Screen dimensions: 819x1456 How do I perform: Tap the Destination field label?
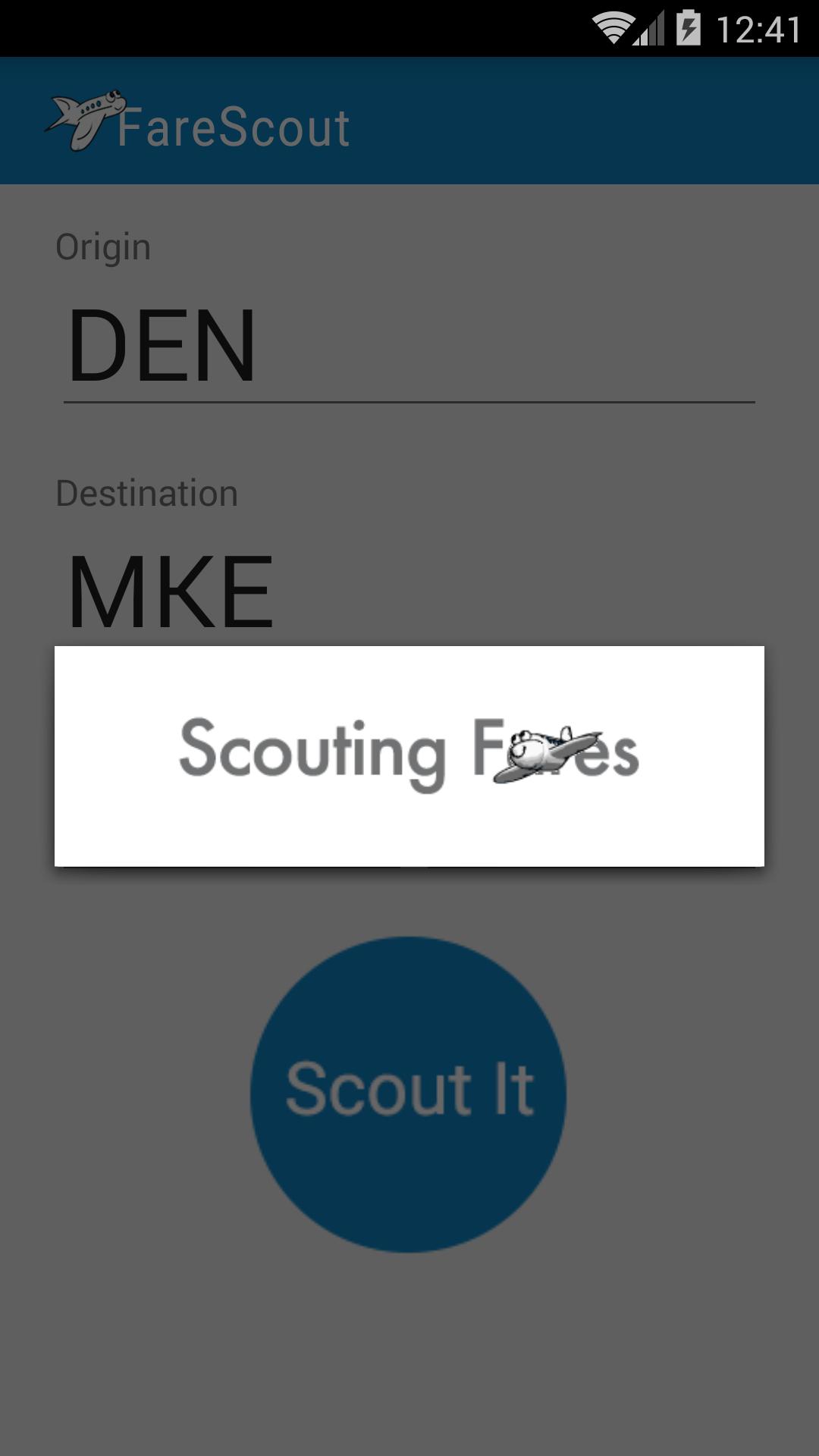pyautogui.click(x=149, y=491)
